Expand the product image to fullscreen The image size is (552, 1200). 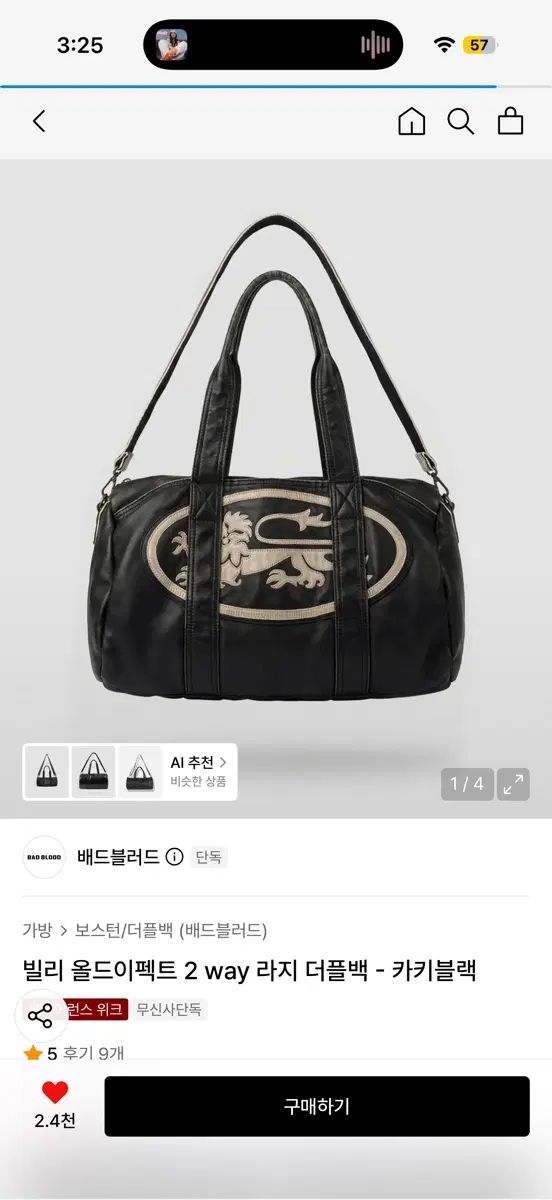pyautogui.click(x=514, y=784)
